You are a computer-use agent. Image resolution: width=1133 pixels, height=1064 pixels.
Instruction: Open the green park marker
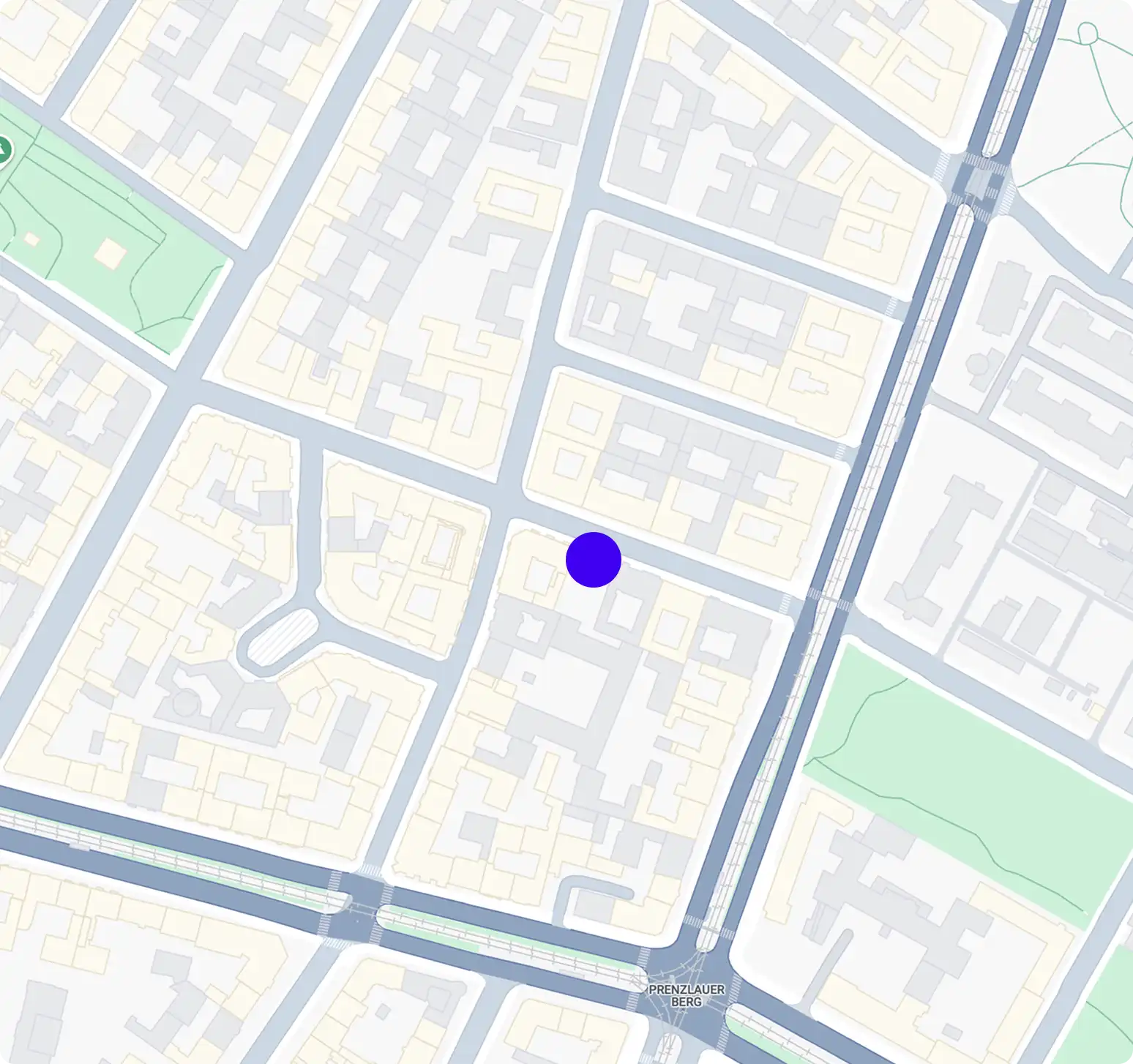point(4,151)
